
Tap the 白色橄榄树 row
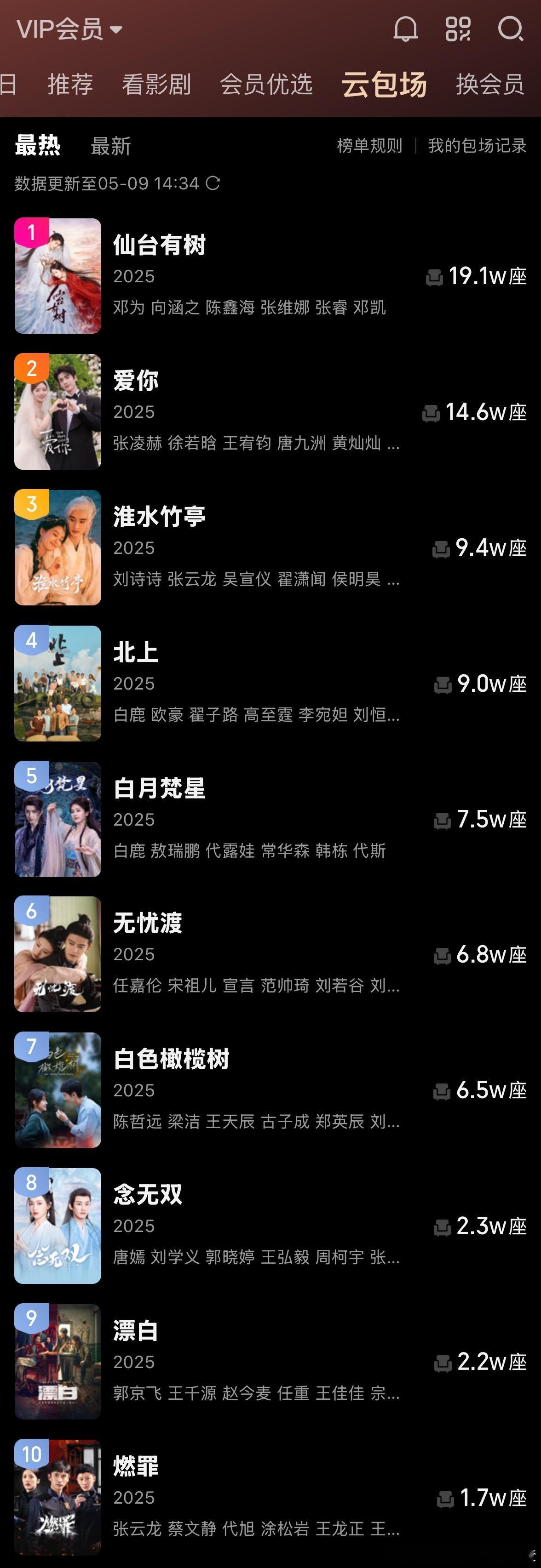pos(171,1060)
